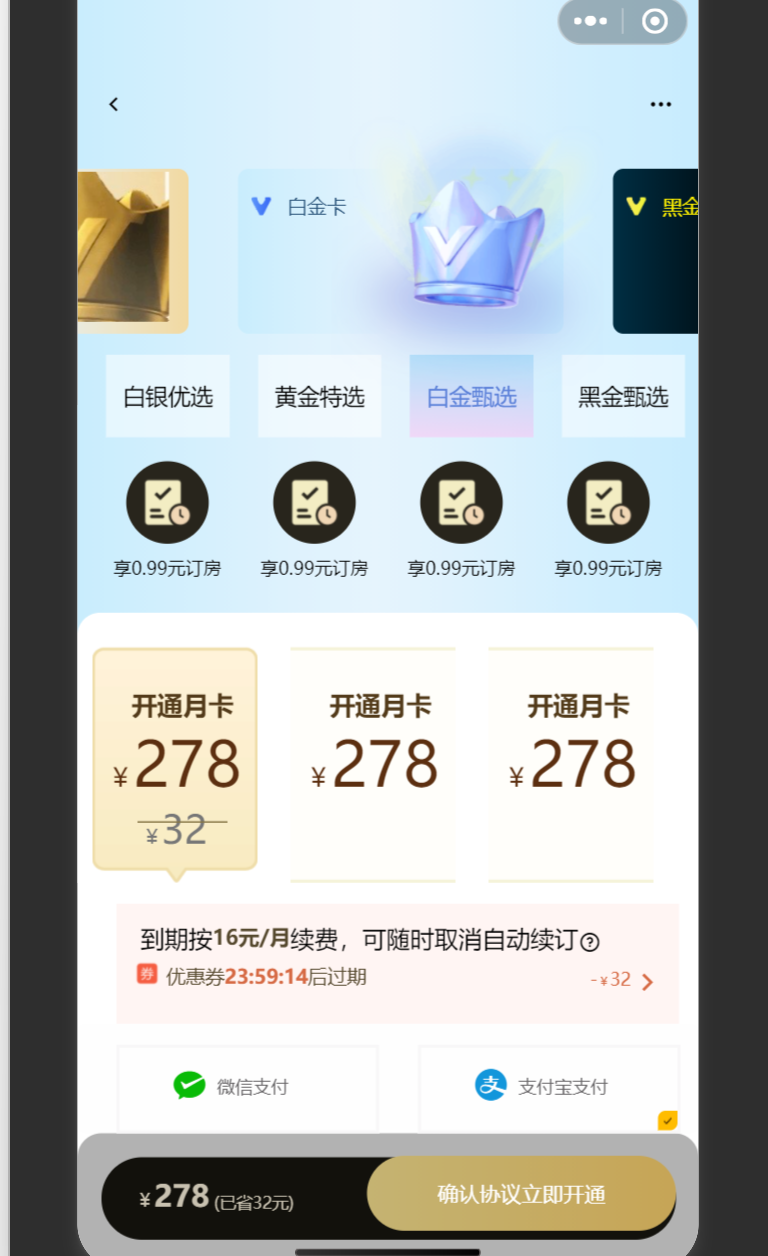The width and height of the screenshot is (768, 1256).
Task: Tap 确认协议立即开通 to subscribe
Action: [x=521, y=1194]
